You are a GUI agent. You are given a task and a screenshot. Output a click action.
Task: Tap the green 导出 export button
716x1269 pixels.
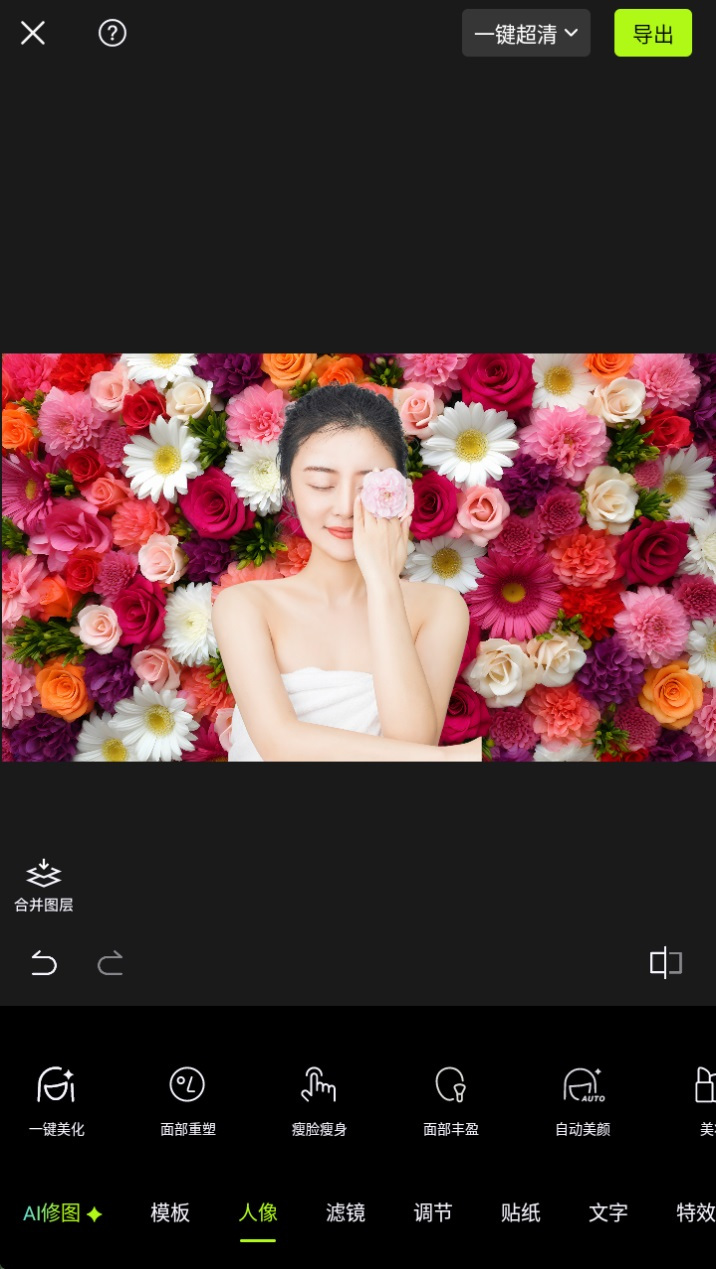coord(652,33)
